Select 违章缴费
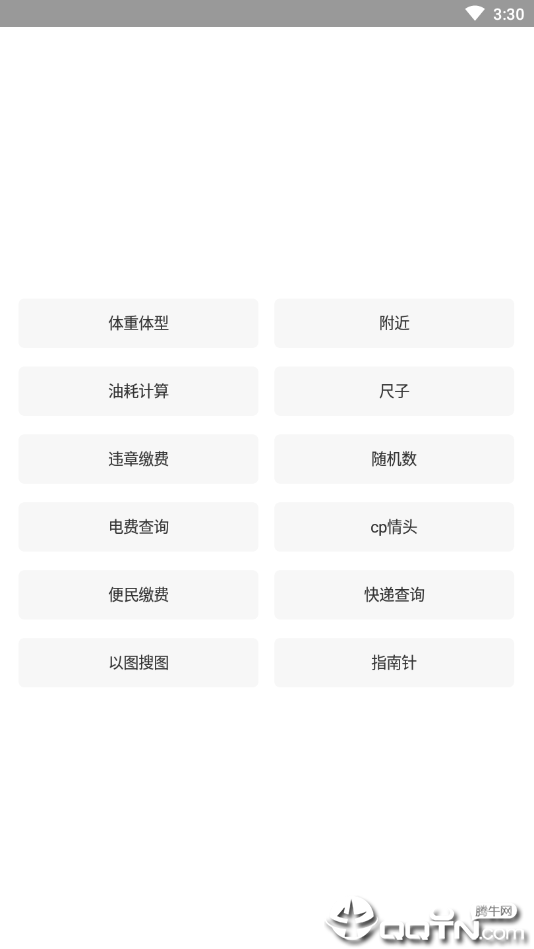The width and height of the screenshot is (534, 949). (138, 459)
